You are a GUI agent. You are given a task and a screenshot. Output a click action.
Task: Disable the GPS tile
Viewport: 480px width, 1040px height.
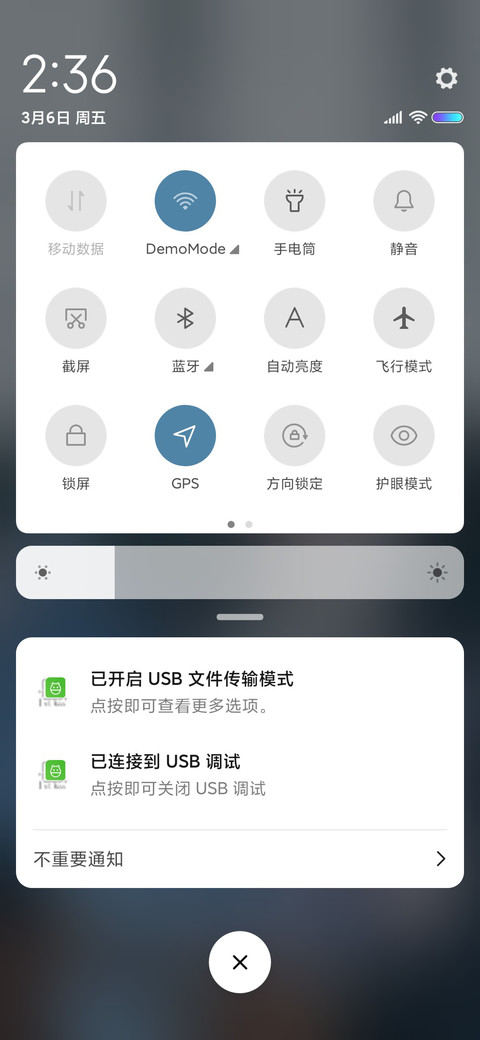(x=185, y=436)
